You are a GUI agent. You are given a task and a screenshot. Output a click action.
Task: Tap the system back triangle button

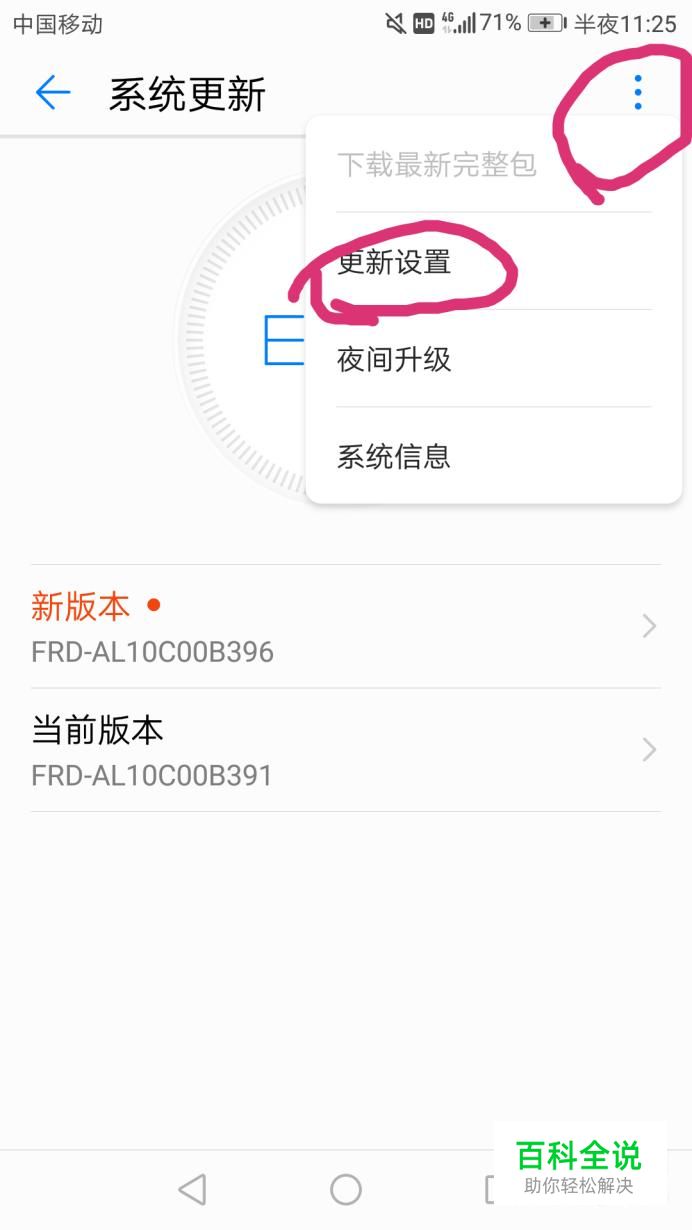click(192, 1189)
